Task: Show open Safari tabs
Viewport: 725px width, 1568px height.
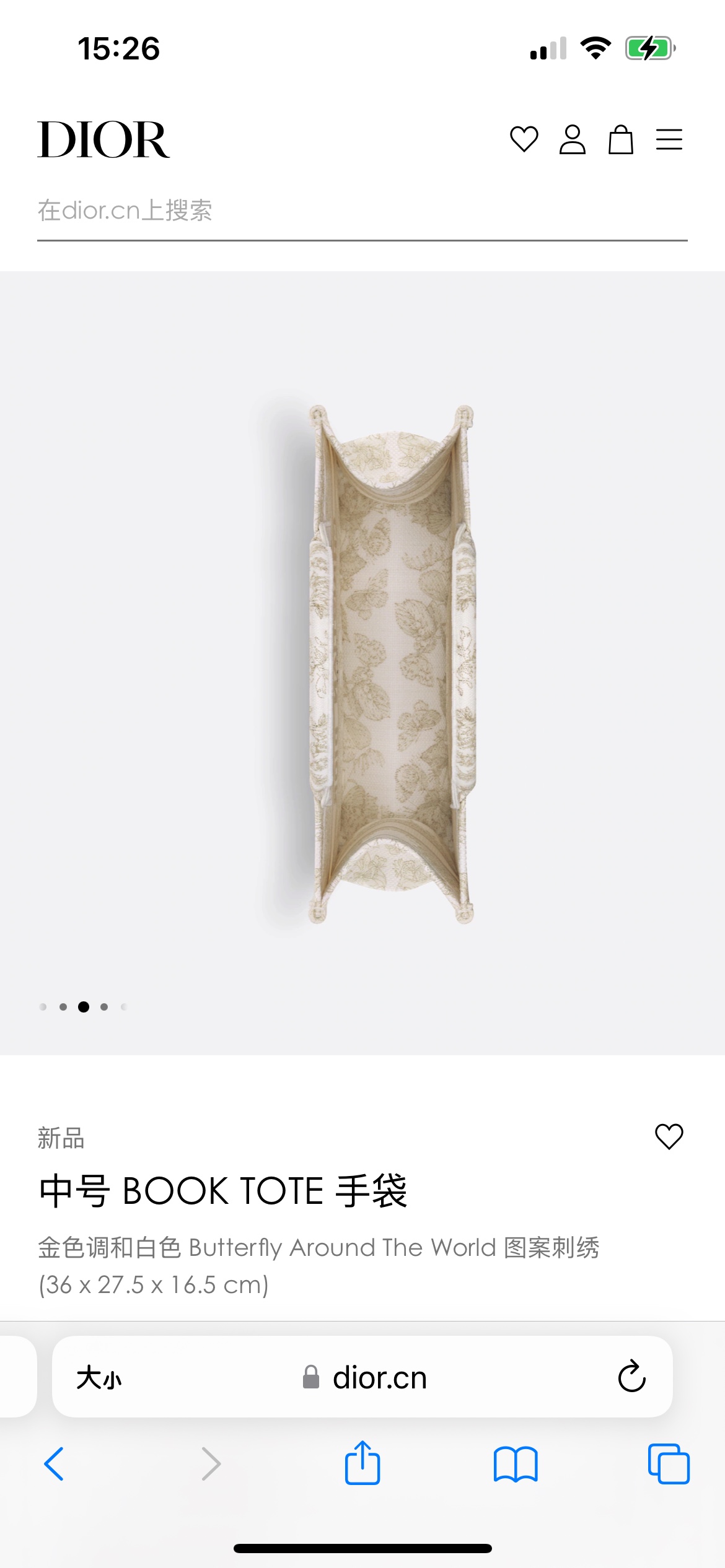Action: [x=668, y=1464]
